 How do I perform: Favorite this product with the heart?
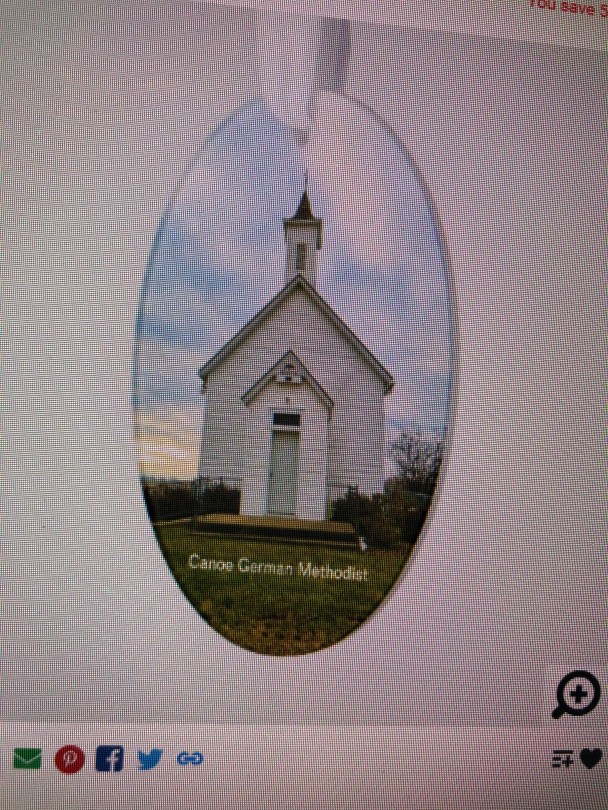click(592, 760)
